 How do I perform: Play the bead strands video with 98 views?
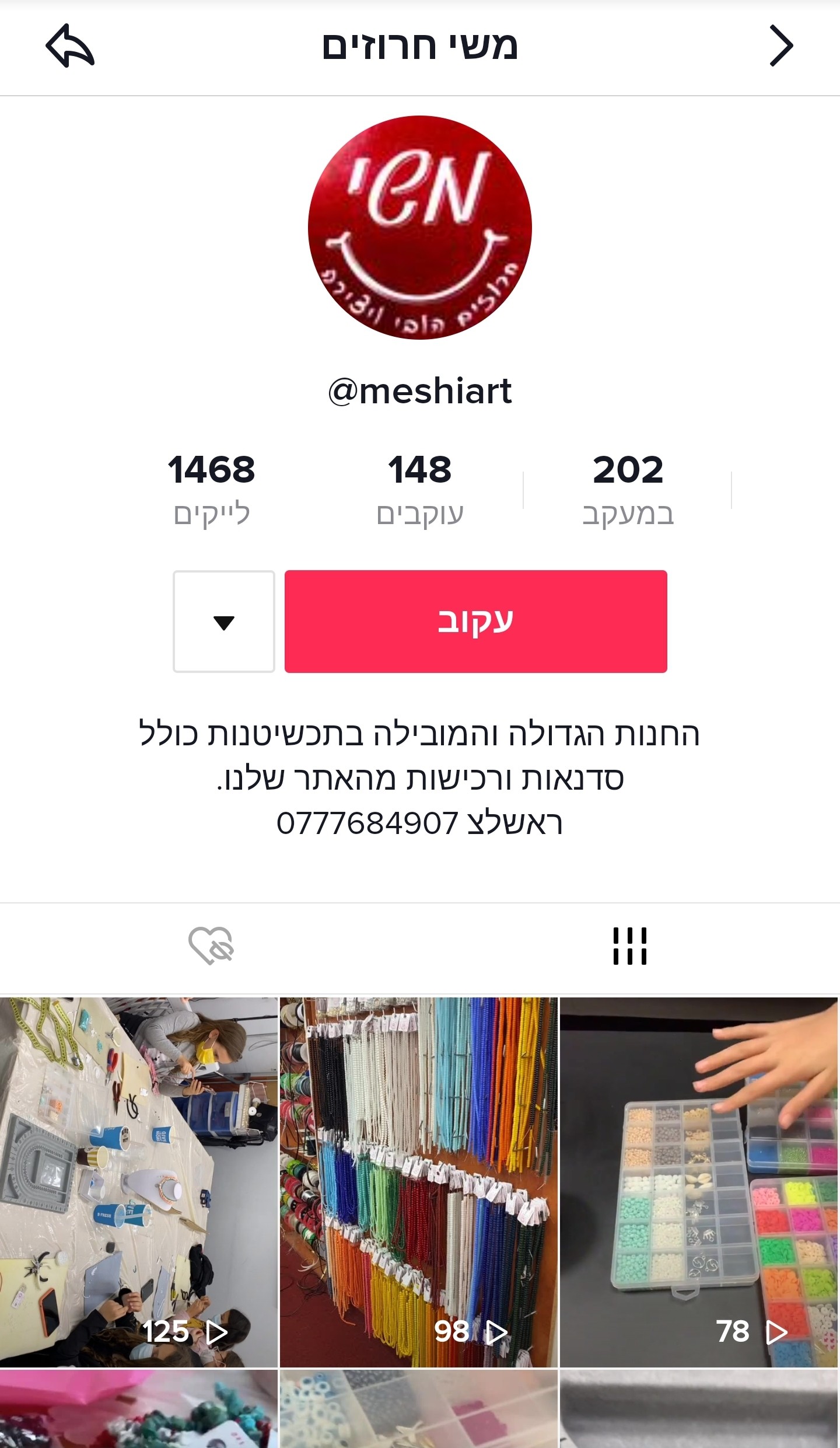(x=419, y=1182)
